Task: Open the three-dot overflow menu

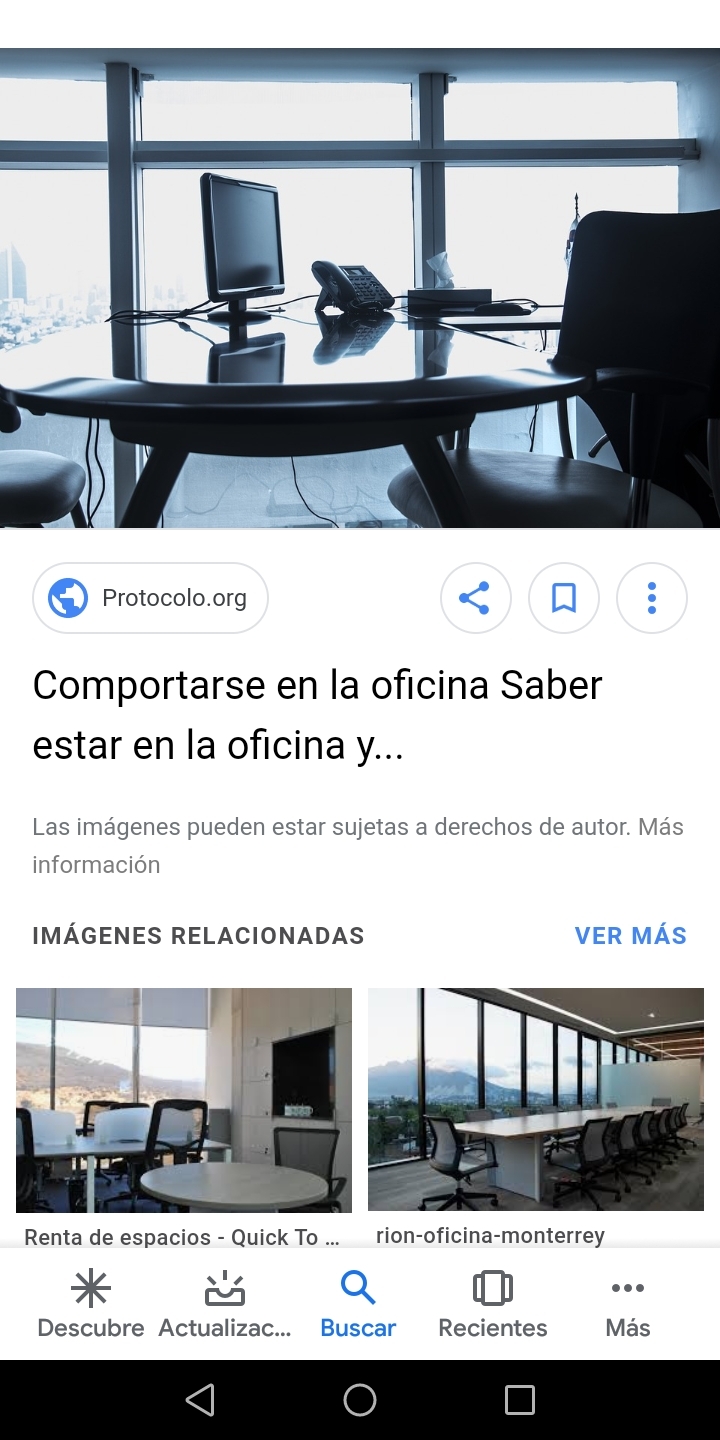Action: [651, 598]
